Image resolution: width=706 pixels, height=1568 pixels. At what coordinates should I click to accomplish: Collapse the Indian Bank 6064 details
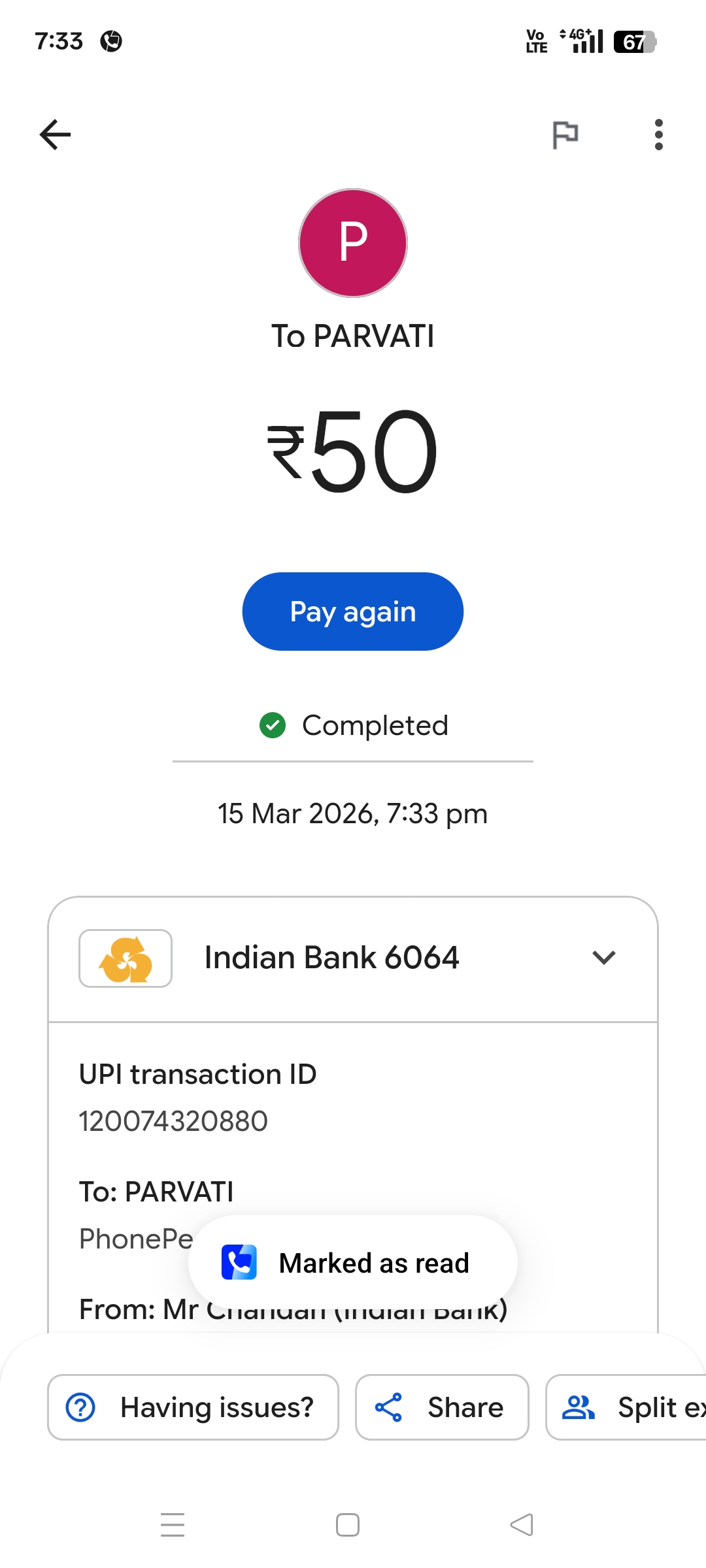(603, 958)
